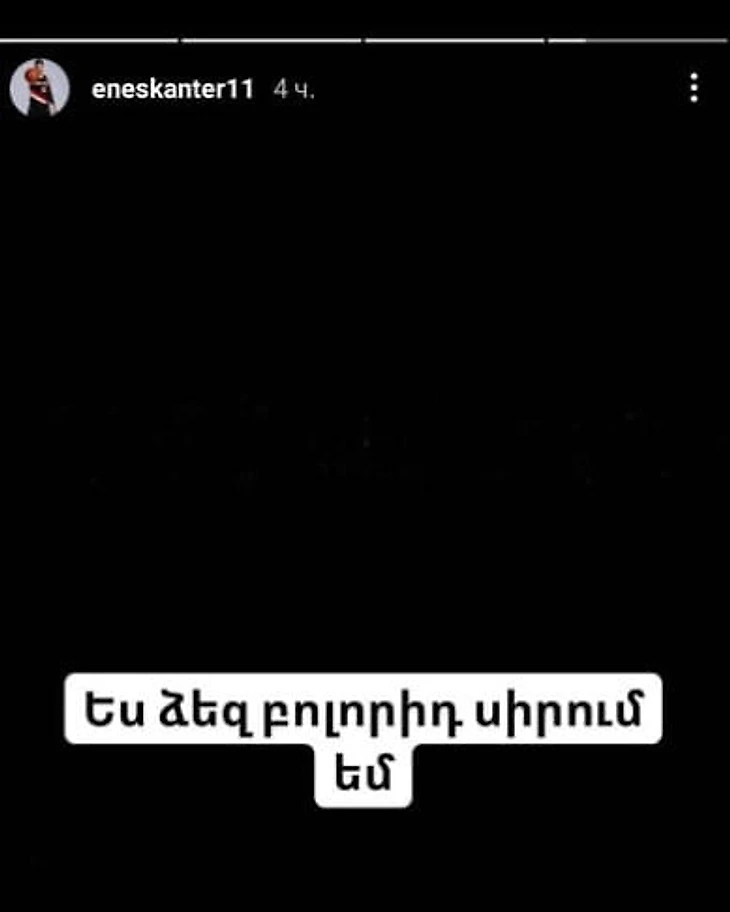Tap the eneskanter11 username

[172, 89]
